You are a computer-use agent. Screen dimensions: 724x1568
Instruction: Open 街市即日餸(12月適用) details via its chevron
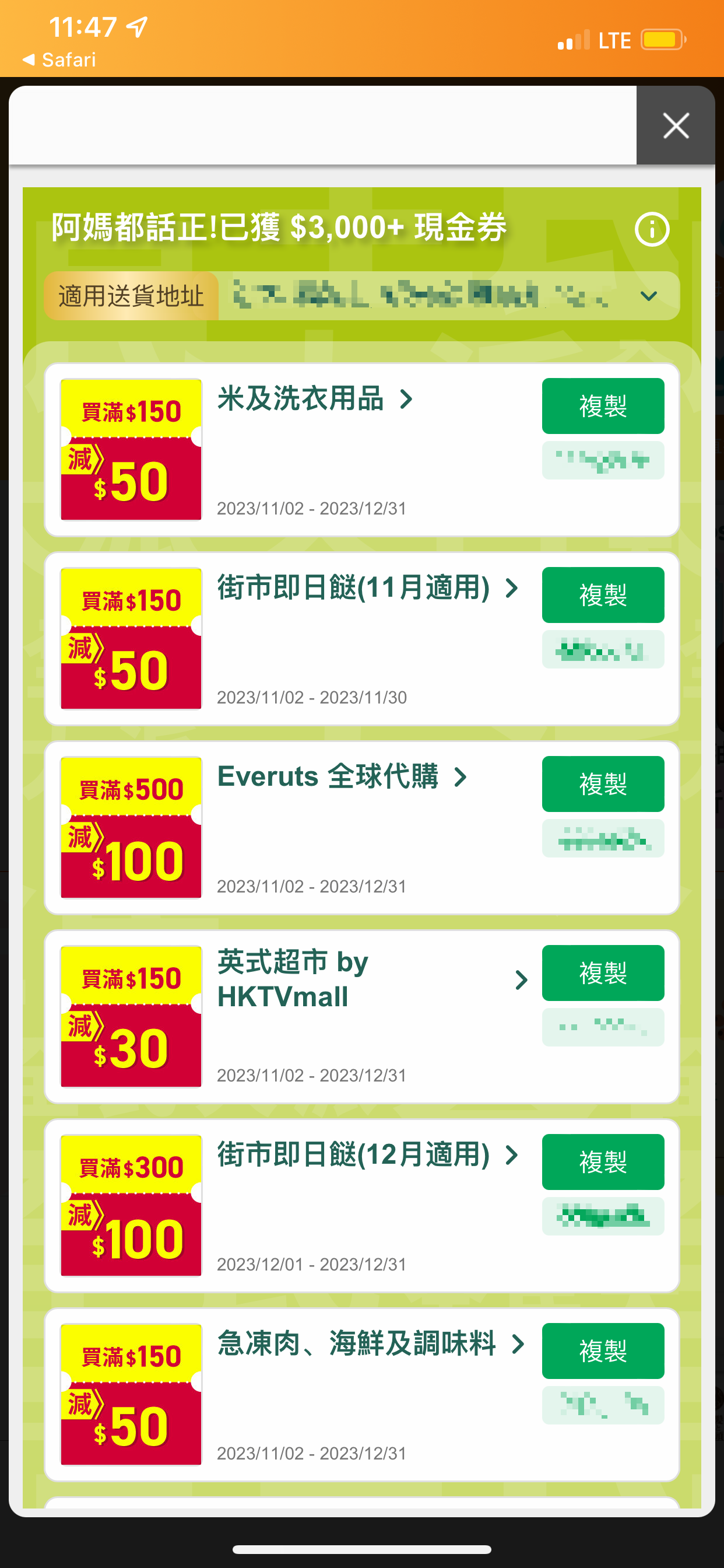click(x=511, y=1157)
